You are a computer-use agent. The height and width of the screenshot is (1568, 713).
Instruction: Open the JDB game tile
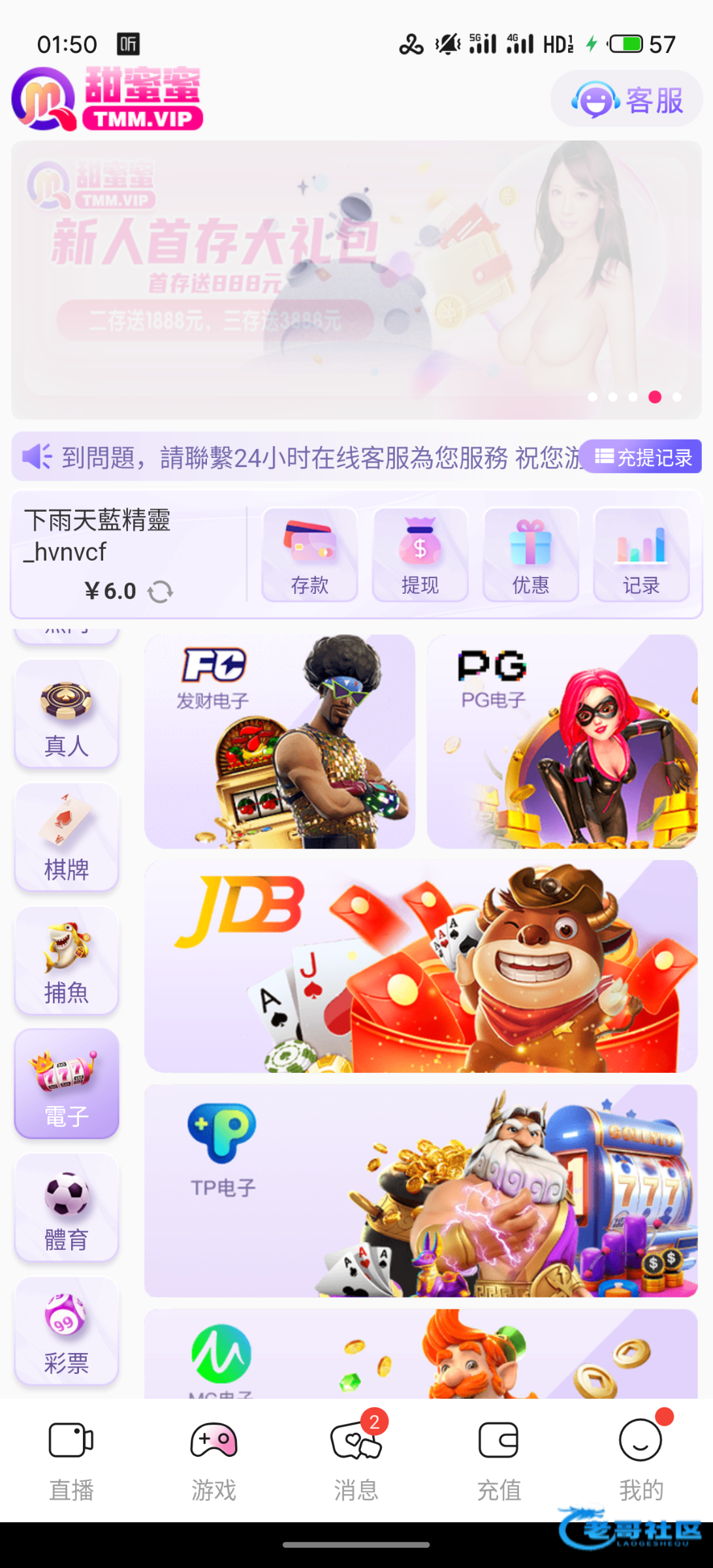[x=420, y=966]
